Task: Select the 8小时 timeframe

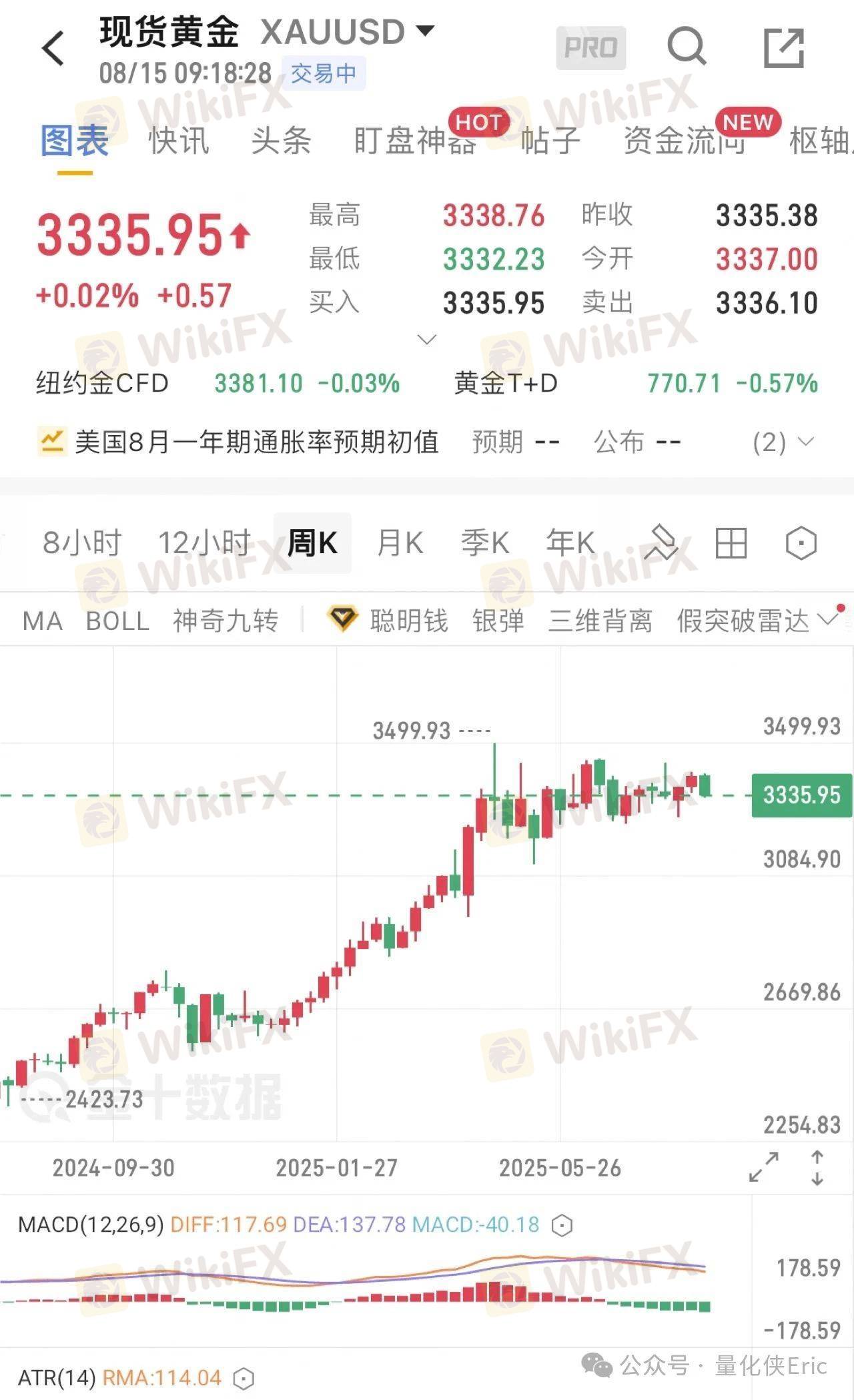Action: pos(82,543)
